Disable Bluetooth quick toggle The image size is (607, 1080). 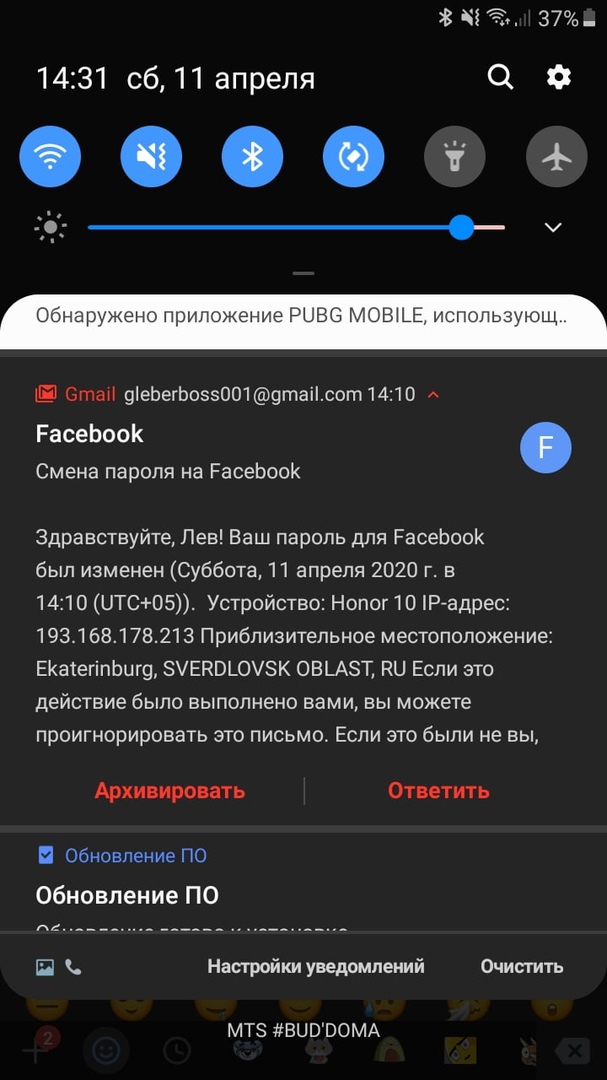(x=252, y=157)
